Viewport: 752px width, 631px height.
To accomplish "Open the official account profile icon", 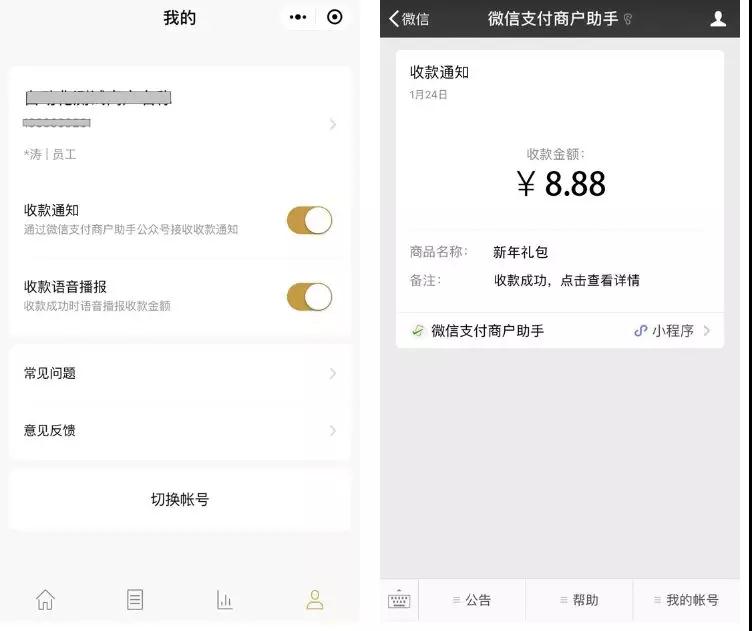I will (x=718, y=19).
